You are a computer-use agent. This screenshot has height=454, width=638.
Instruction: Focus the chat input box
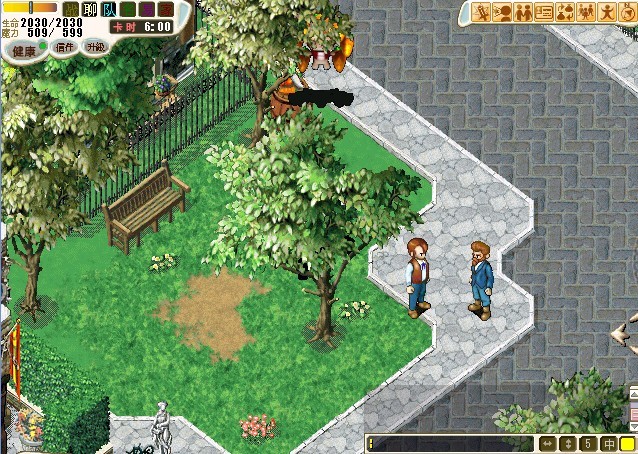pos(450,443)
